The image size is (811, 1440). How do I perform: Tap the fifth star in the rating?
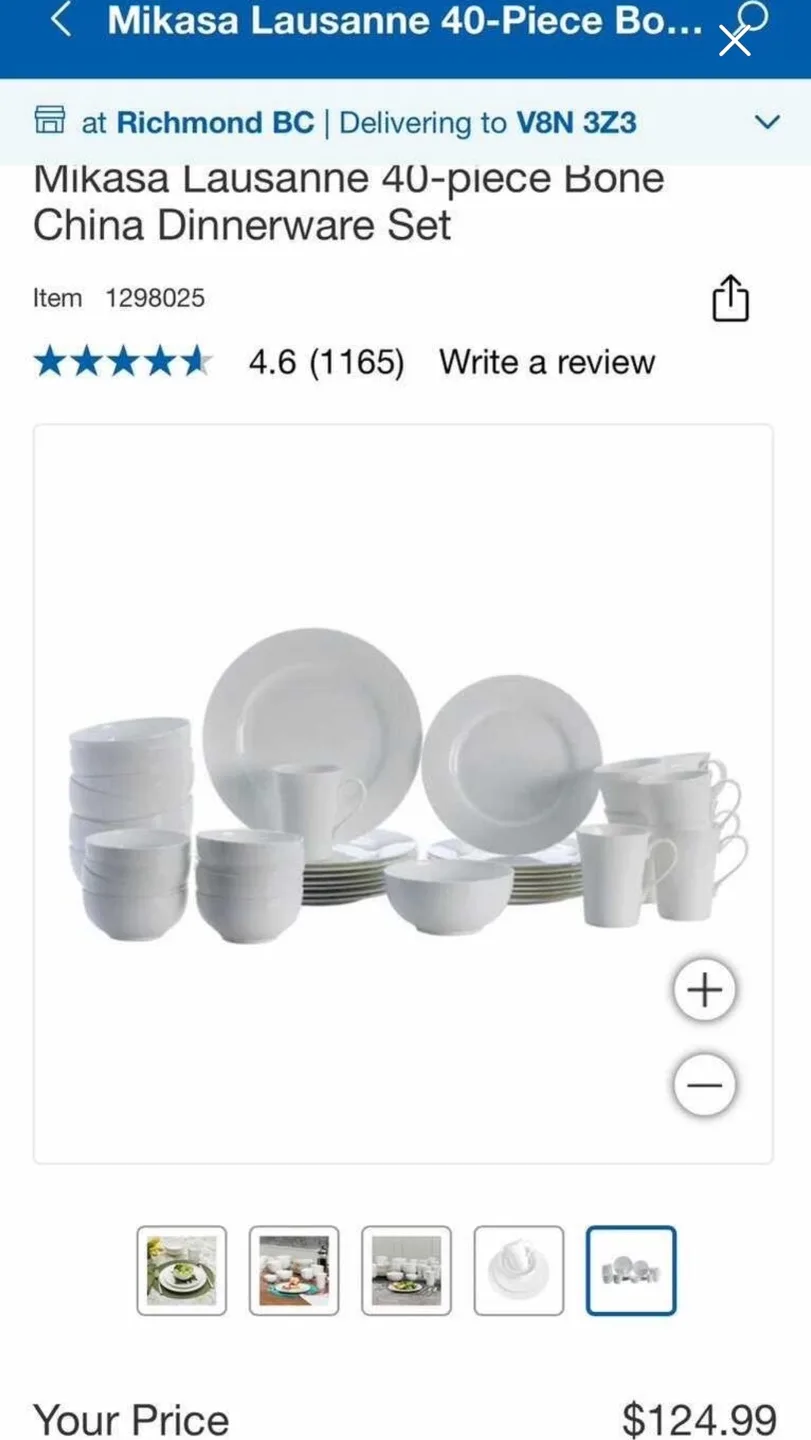tap(196, 362)
